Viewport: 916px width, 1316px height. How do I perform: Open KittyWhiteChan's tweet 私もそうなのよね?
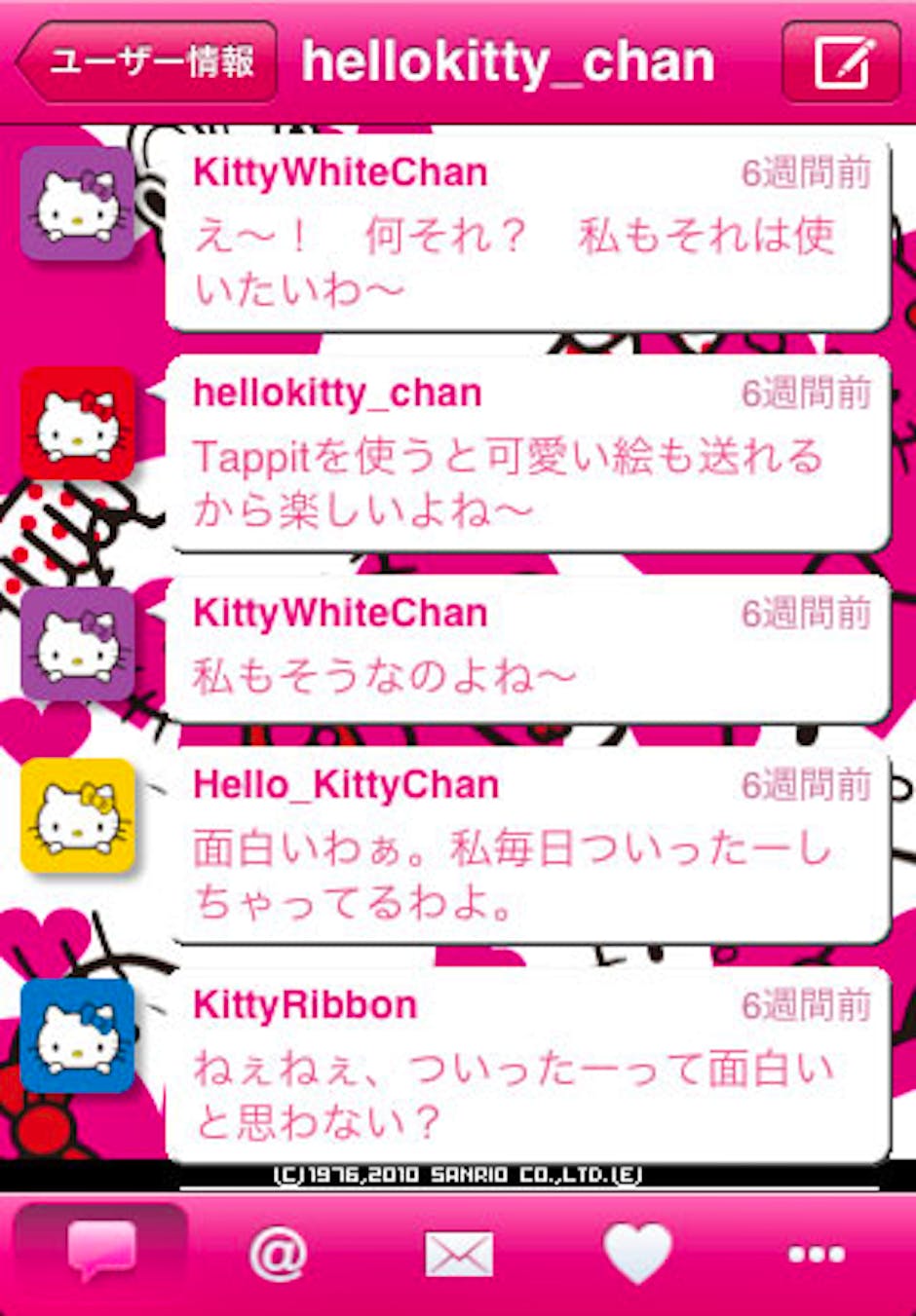click(x=526, y=649)
